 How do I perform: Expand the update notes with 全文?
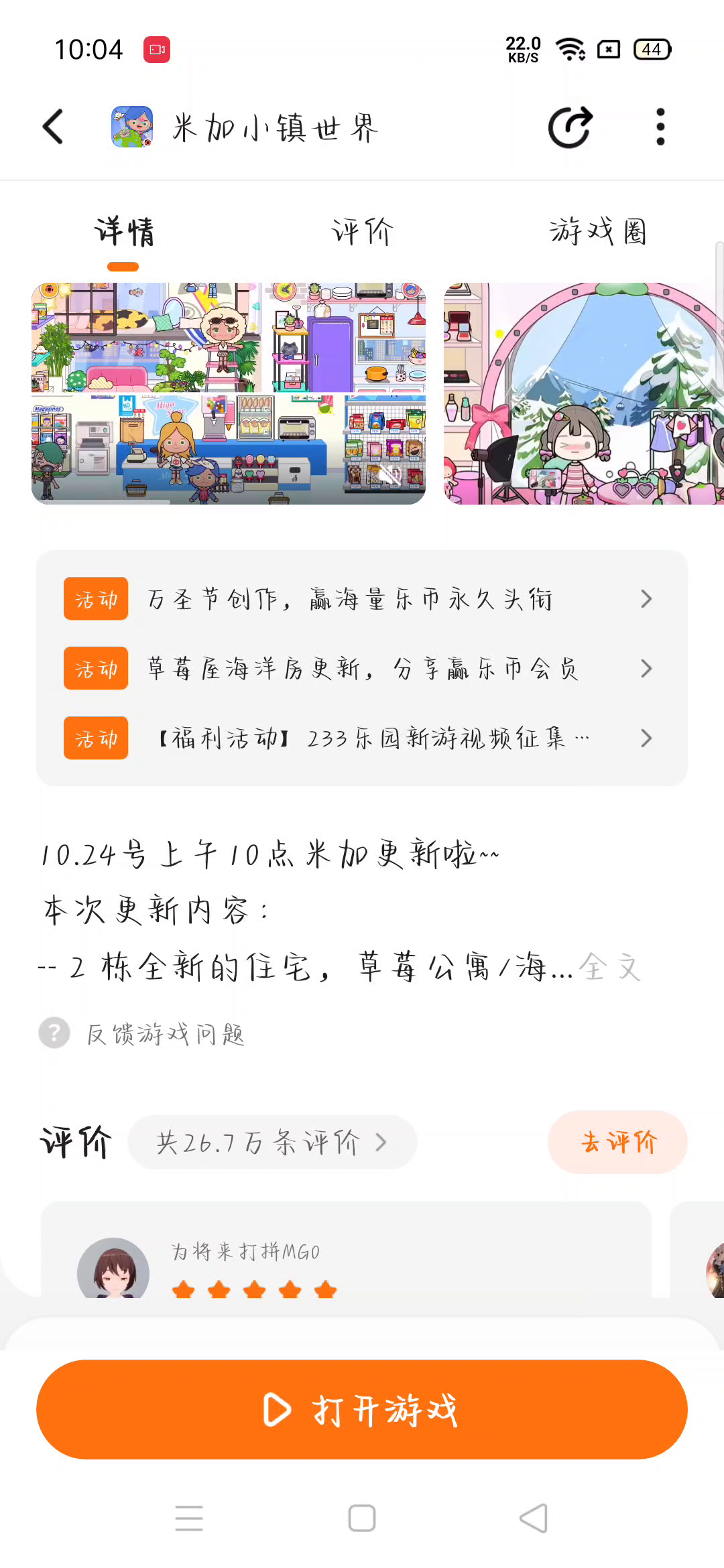click(x=610, y=968)
